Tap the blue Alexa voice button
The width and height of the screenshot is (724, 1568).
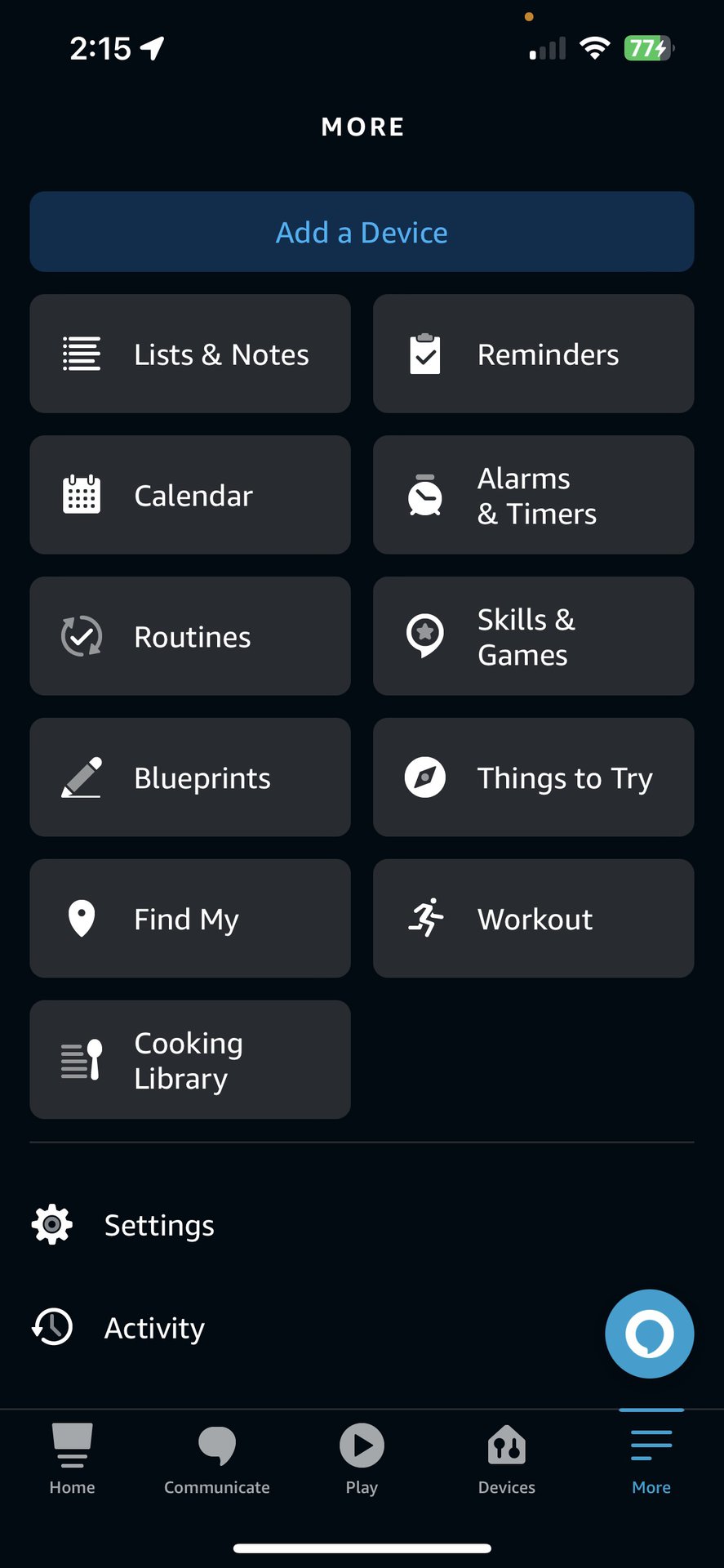(x=649, y=1334)
